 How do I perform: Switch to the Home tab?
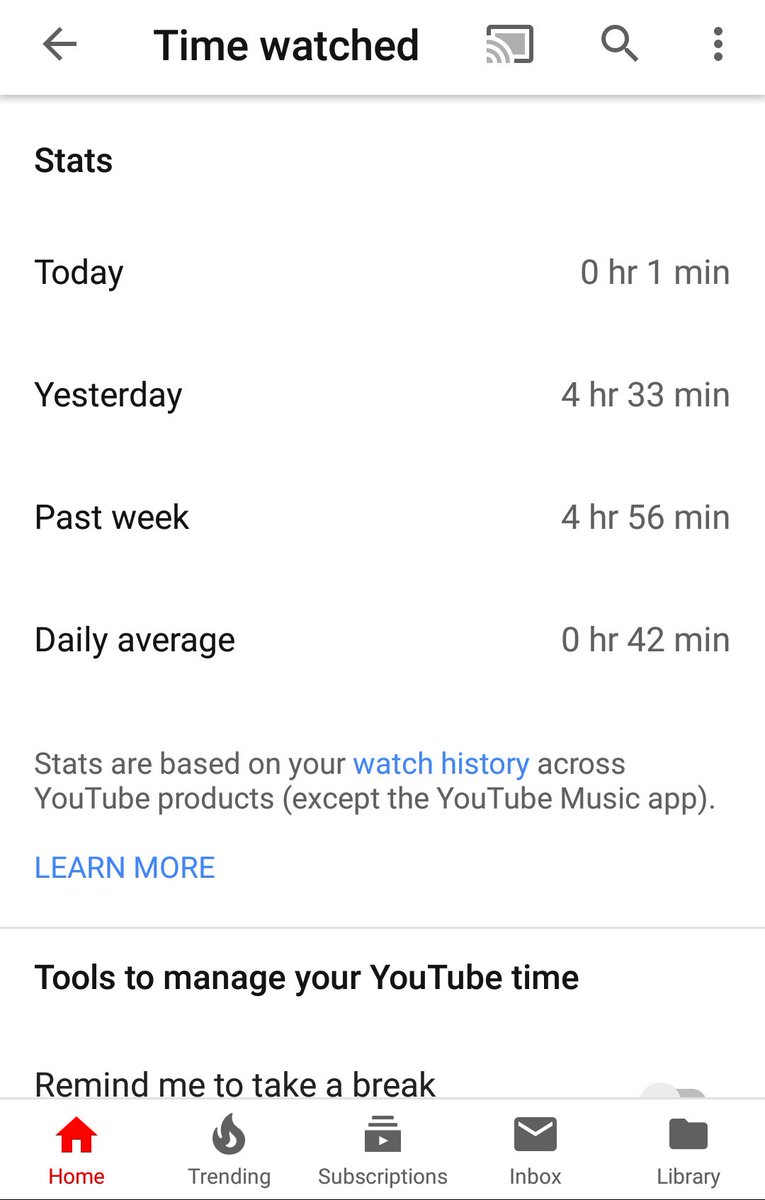[76, 1151]
